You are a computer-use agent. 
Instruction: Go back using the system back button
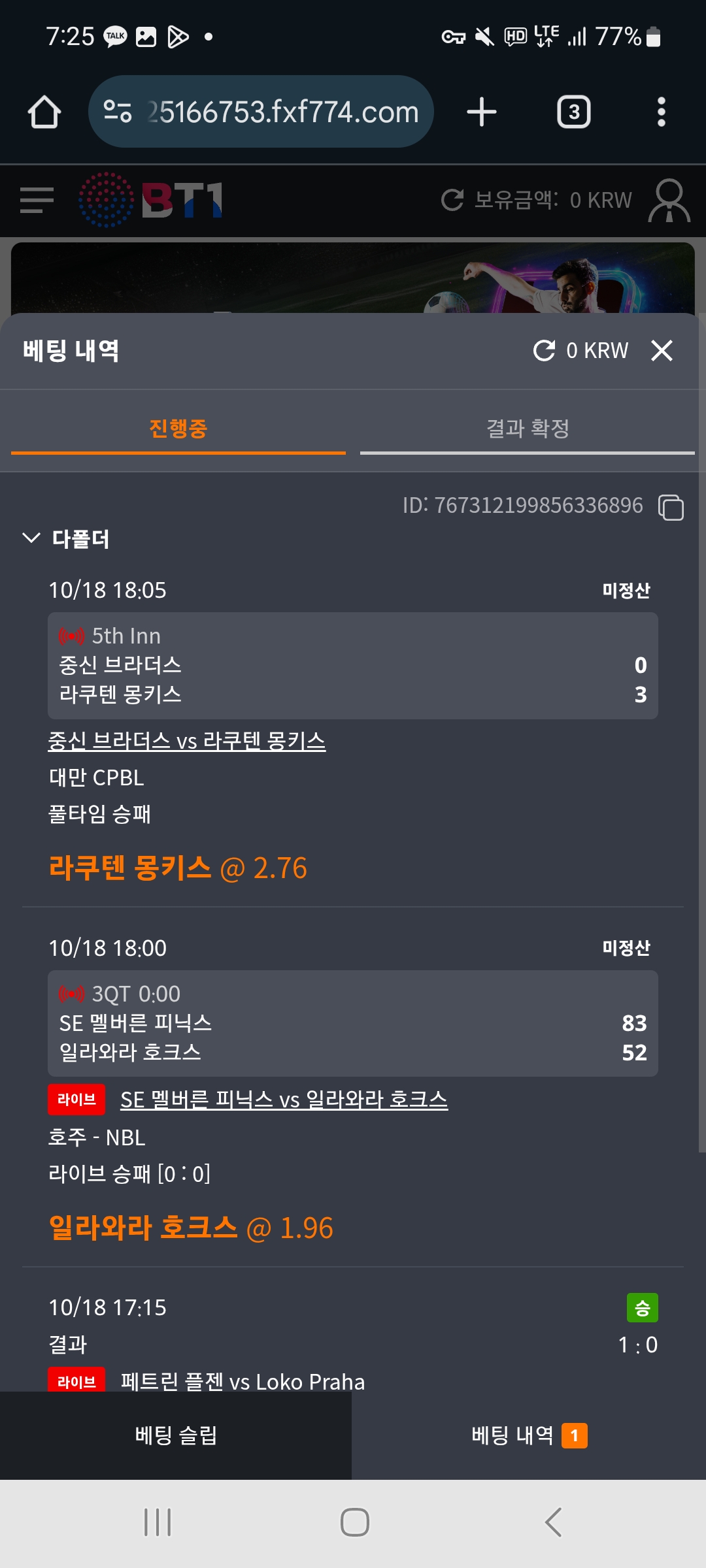[553, 1522]
